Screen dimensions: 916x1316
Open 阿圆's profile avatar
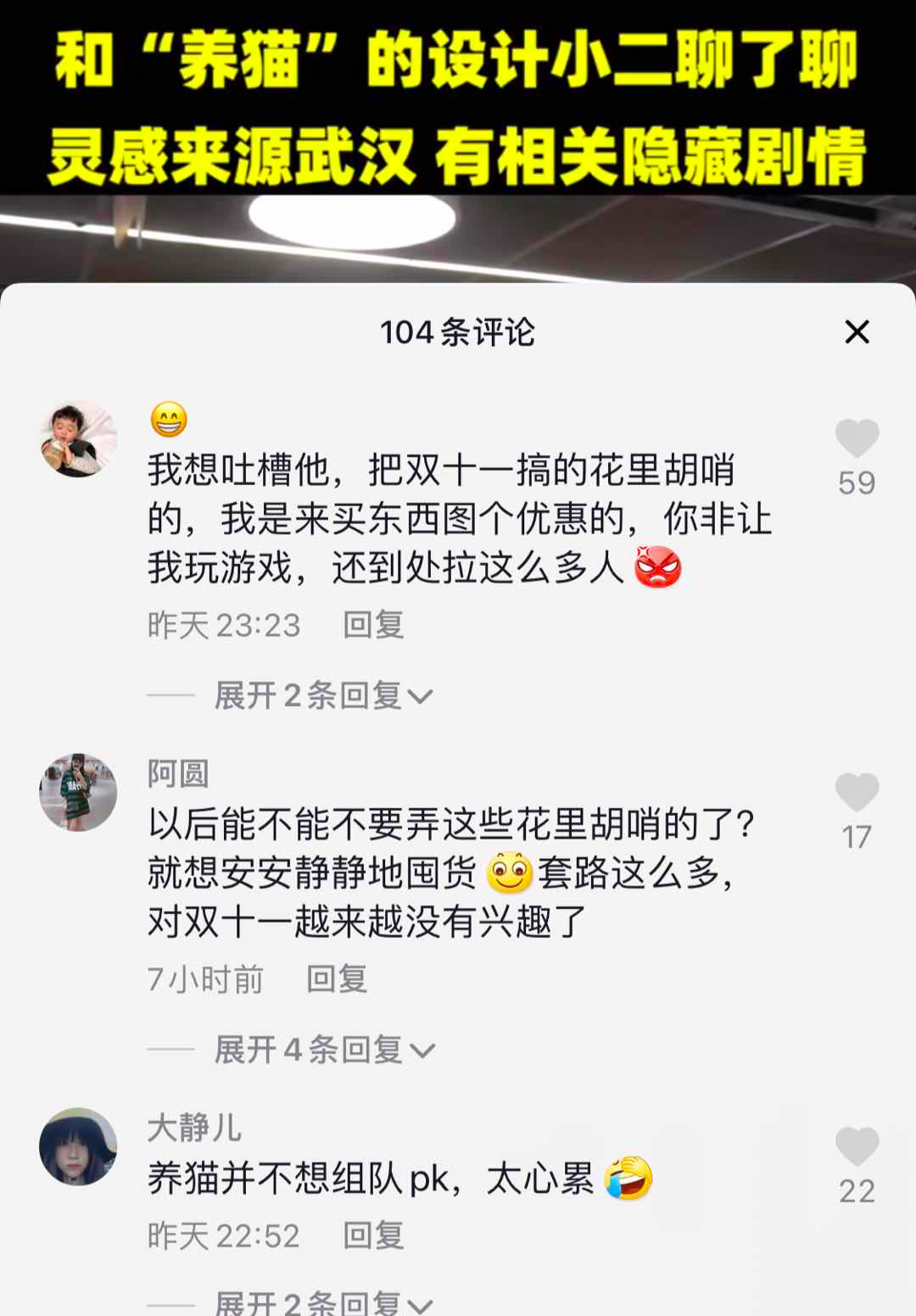point(78,793)
